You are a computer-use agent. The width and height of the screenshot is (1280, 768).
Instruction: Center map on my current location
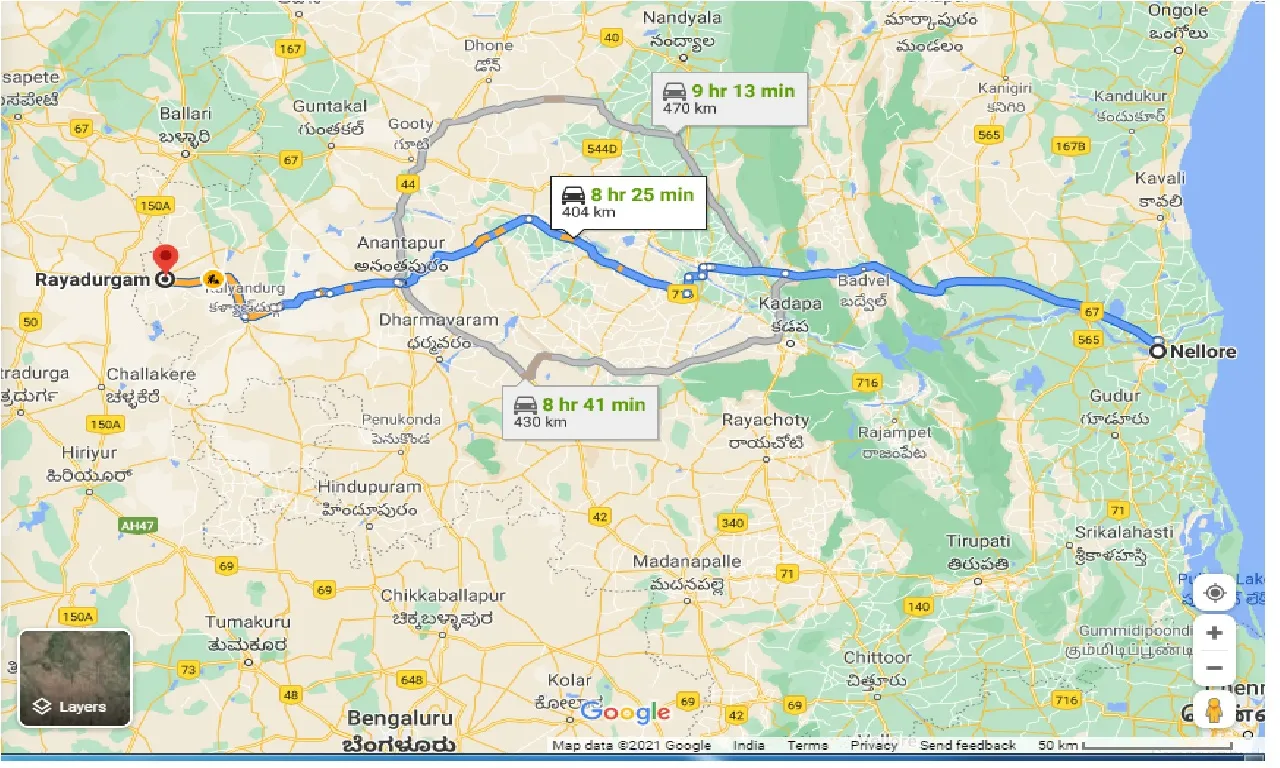(1215, 593)
